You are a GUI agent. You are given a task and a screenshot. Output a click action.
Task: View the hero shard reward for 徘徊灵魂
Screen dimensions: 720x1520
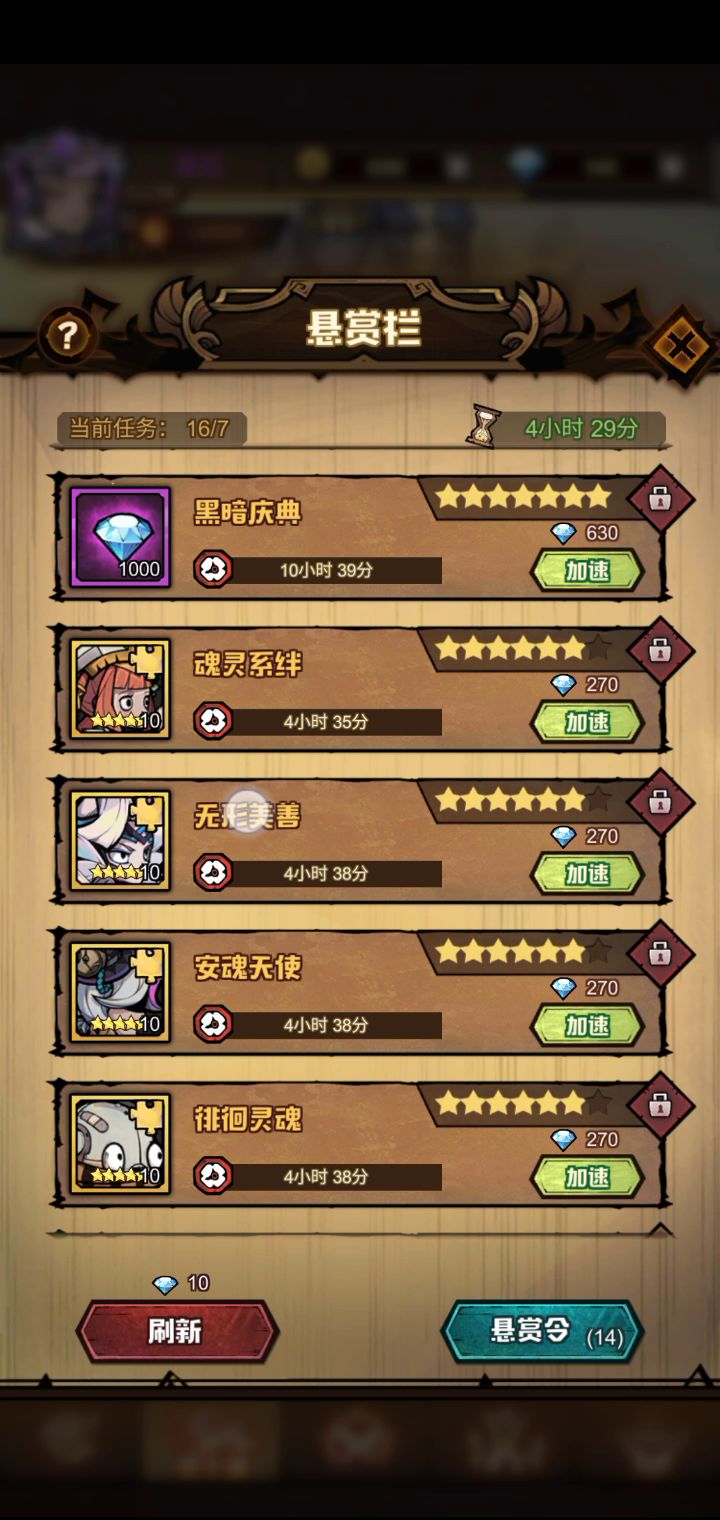(120, 1144)
